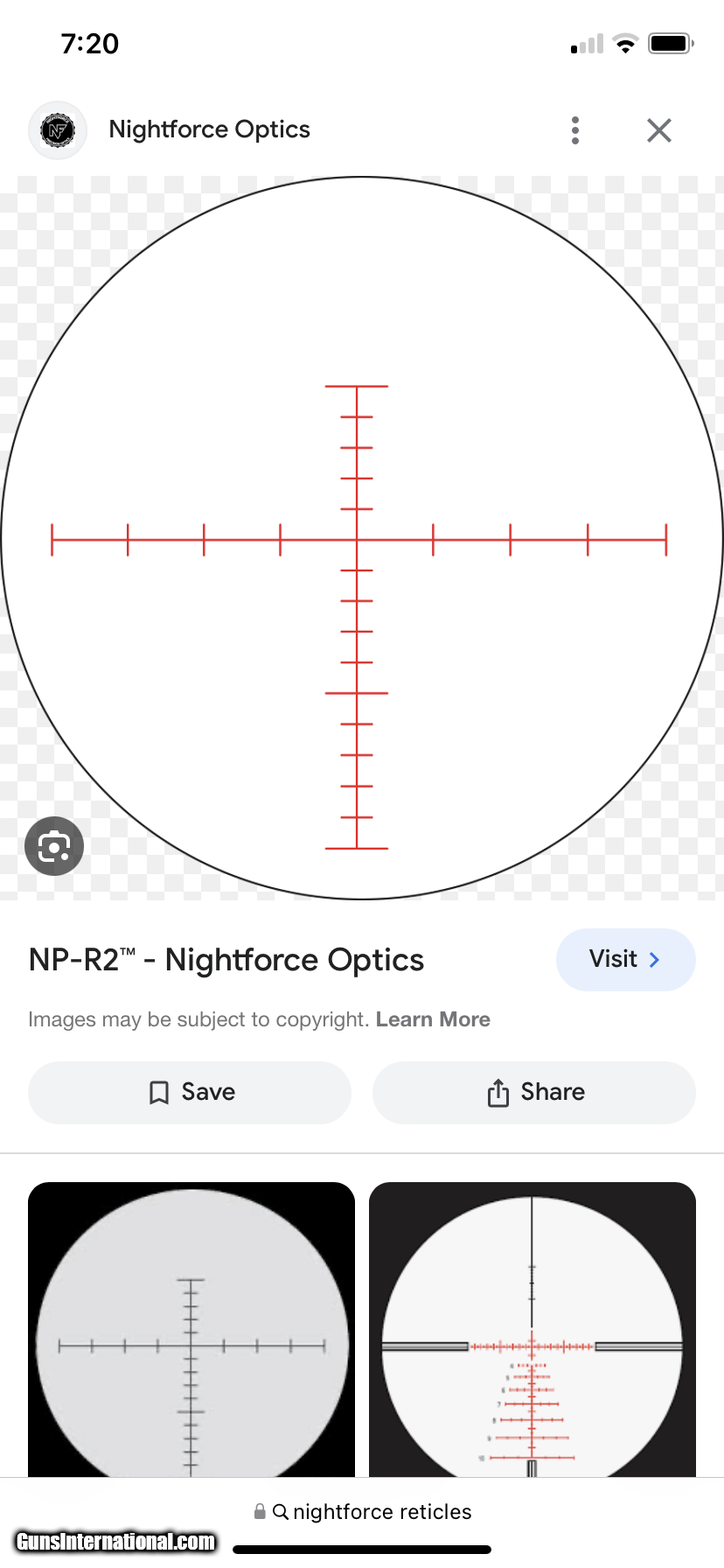View the NP-R2 reticle image full size
This screenshot has height=1568, width=724.
[x=362, y=537]
